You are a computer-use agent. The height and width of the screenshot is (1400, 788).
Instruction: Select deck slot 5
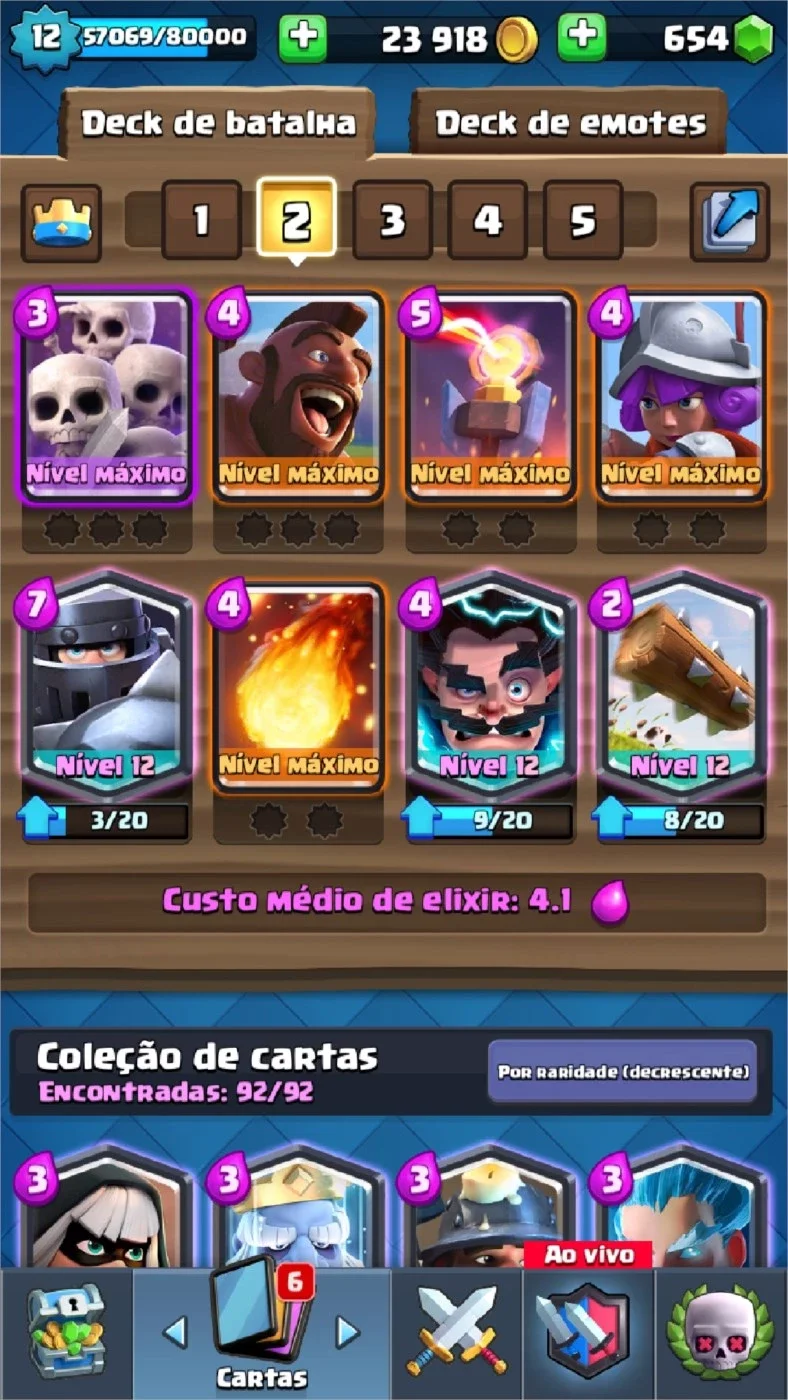click(x=583, y=220)
